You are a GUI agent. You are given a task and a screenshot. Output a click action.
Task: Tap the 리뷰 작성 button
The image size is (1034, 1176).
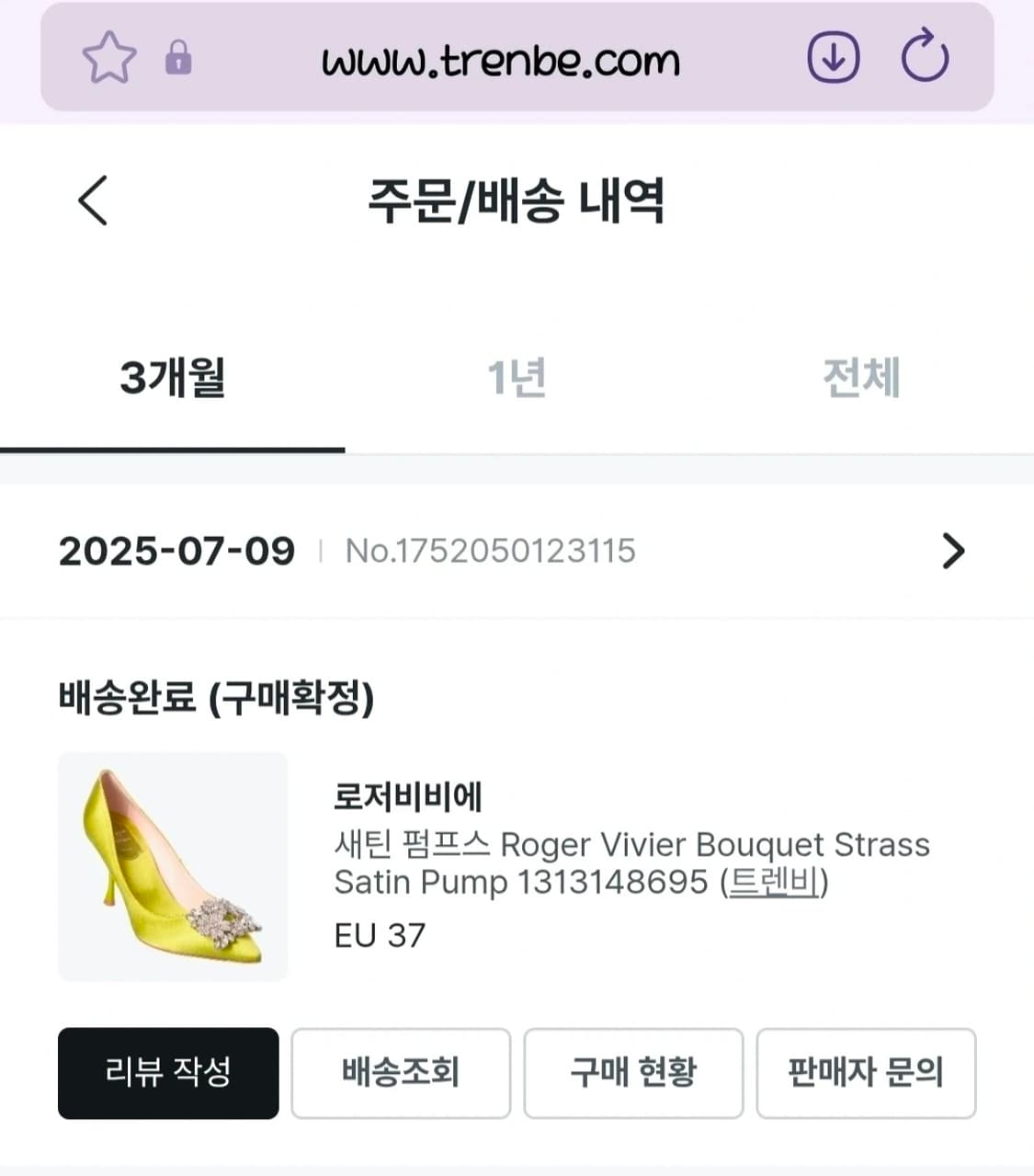(170, 1073)
